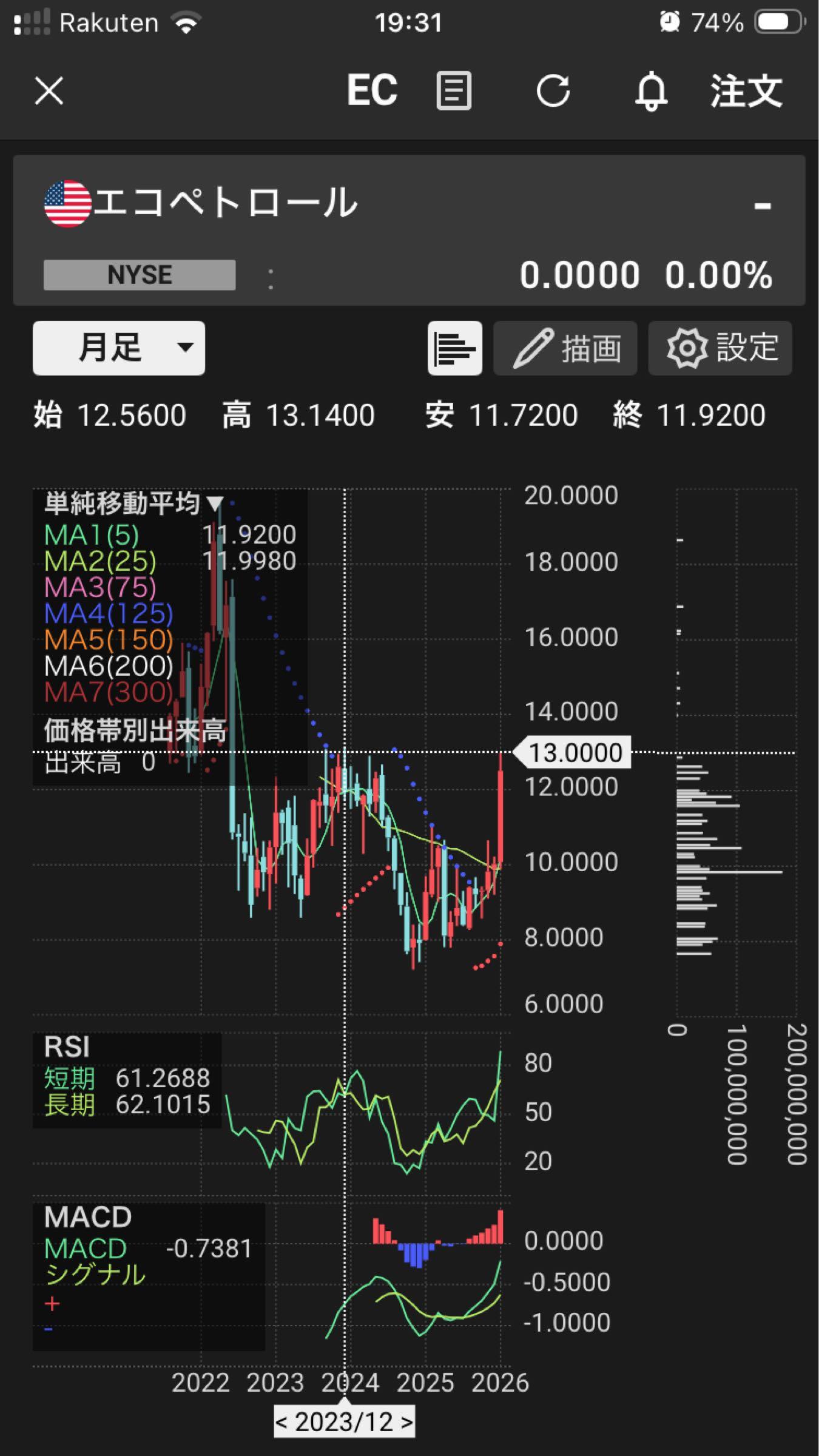Collapse the 単純移動平均 legend
Viewport: 819px width, 1456px height.
pos(215,504)
